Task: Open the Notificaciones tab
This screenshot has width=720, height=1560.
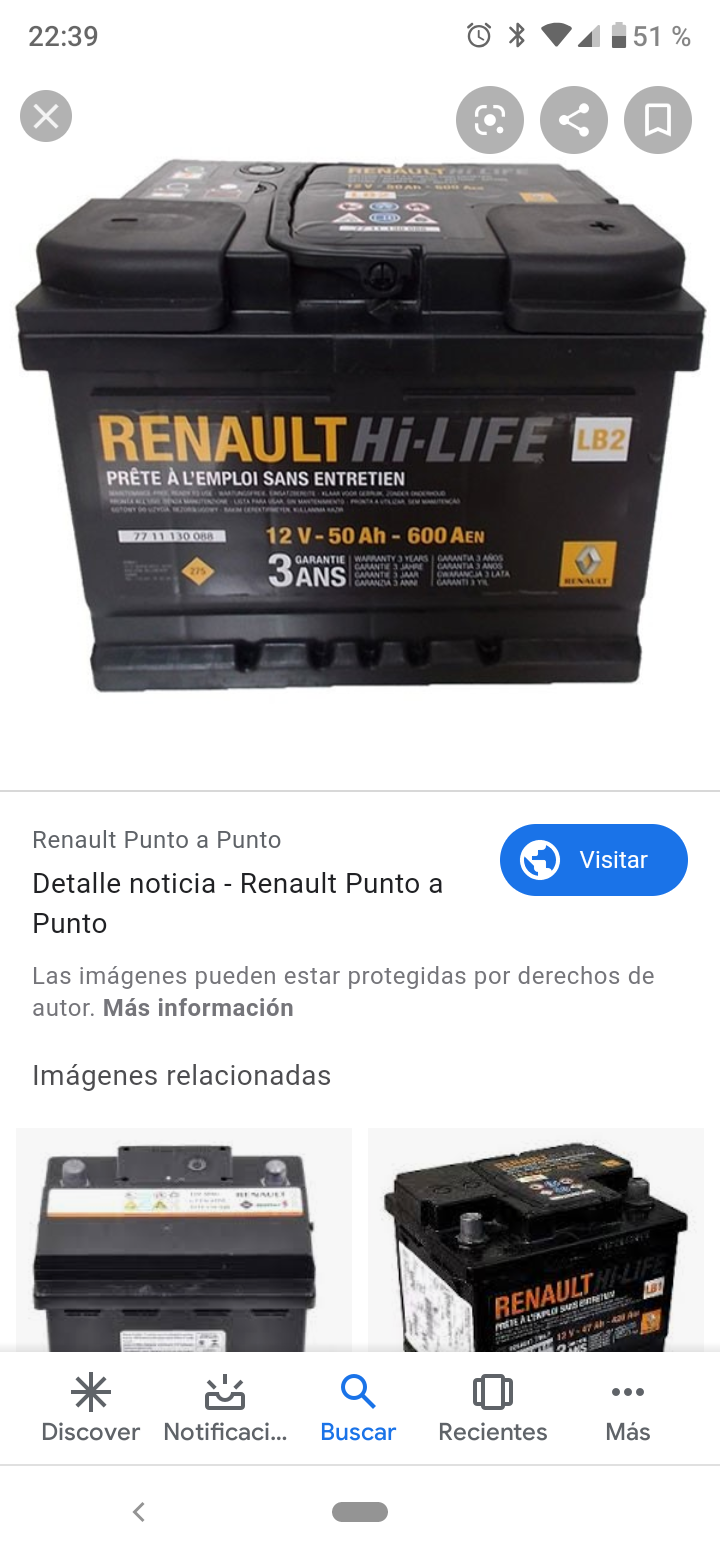Action: (x=225, y=1408)
